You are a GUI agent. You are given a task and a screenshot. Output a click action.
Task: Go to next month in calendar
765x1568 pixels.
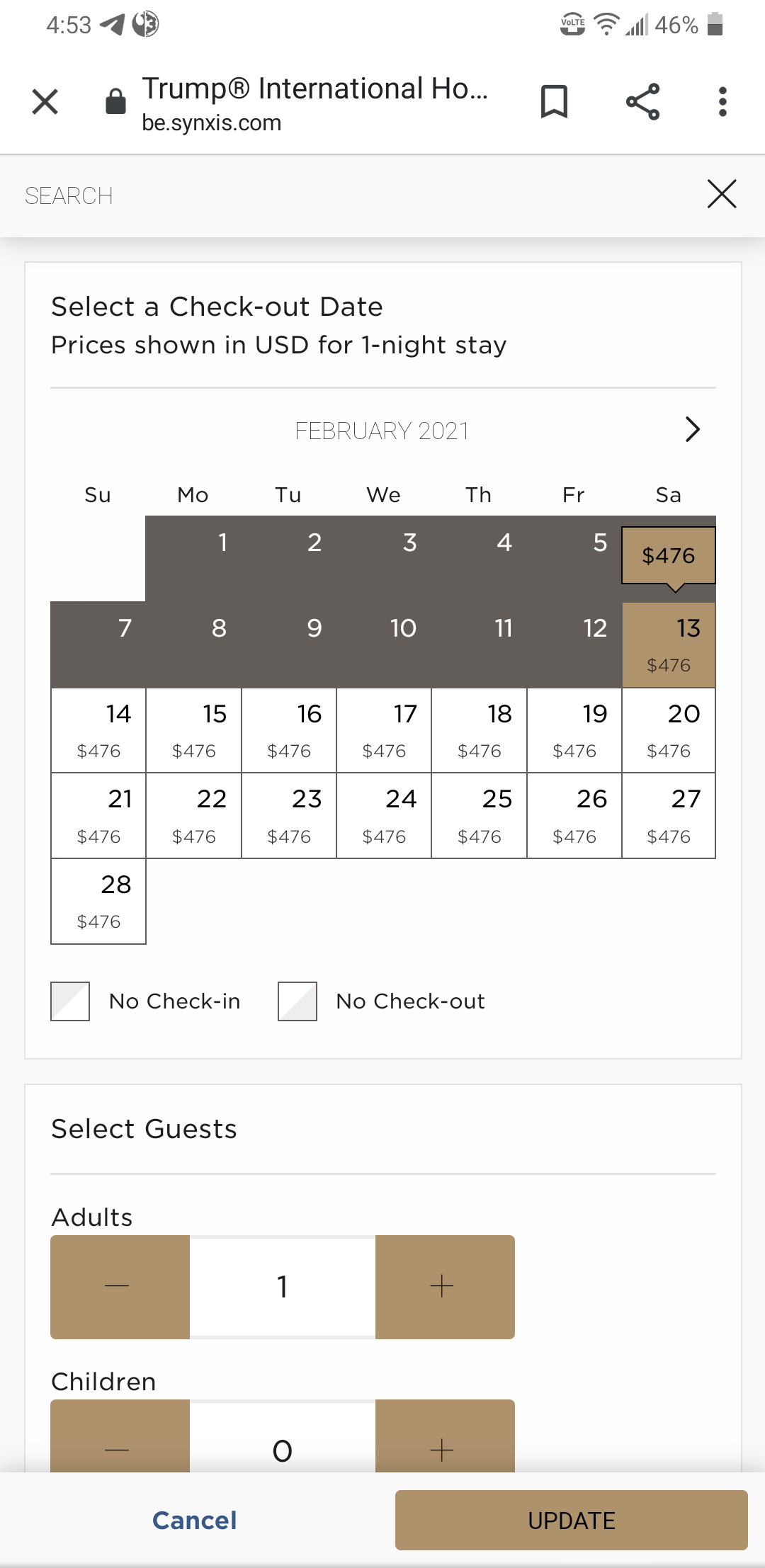692,429
